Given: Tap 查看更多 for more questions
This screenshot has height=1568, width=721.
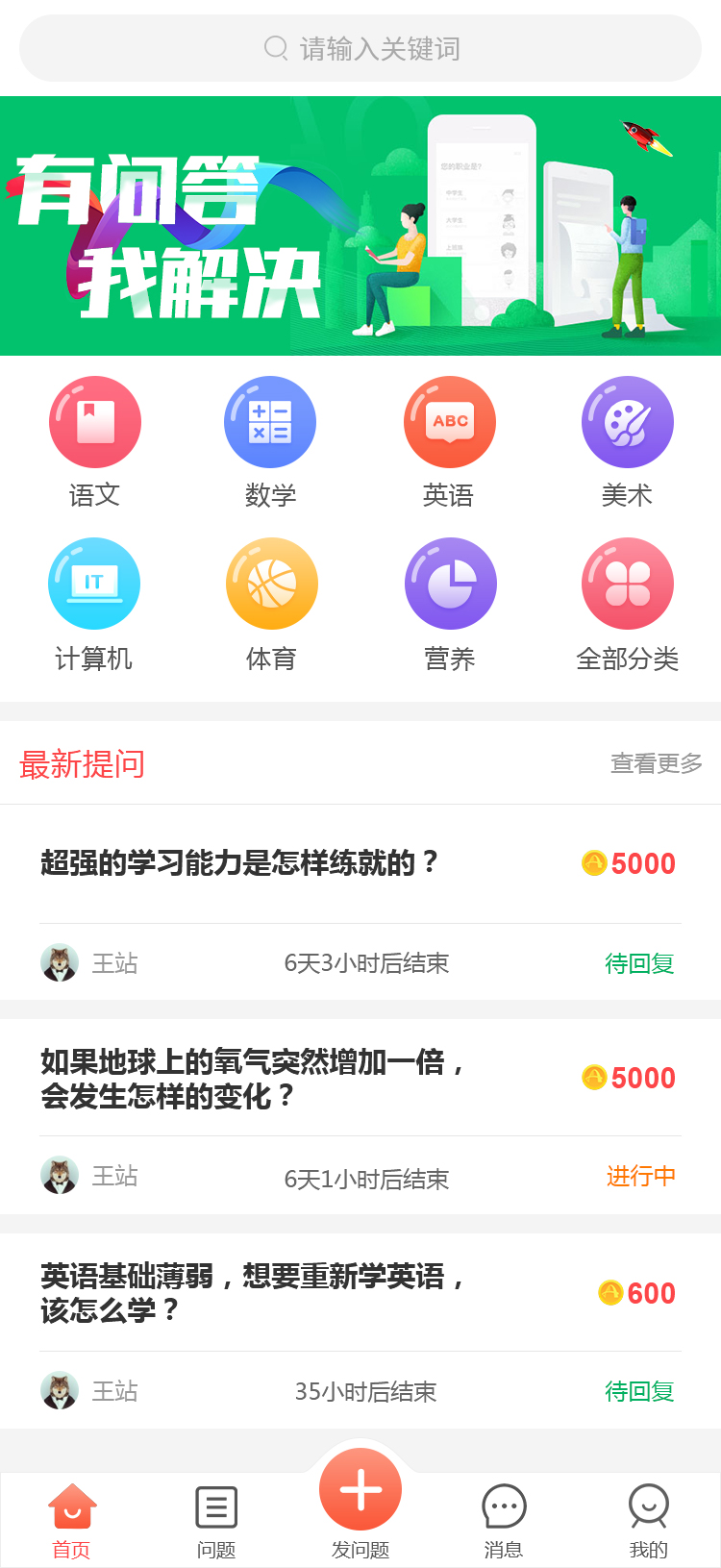Looking at the screenshot, I should click(656, 763).
